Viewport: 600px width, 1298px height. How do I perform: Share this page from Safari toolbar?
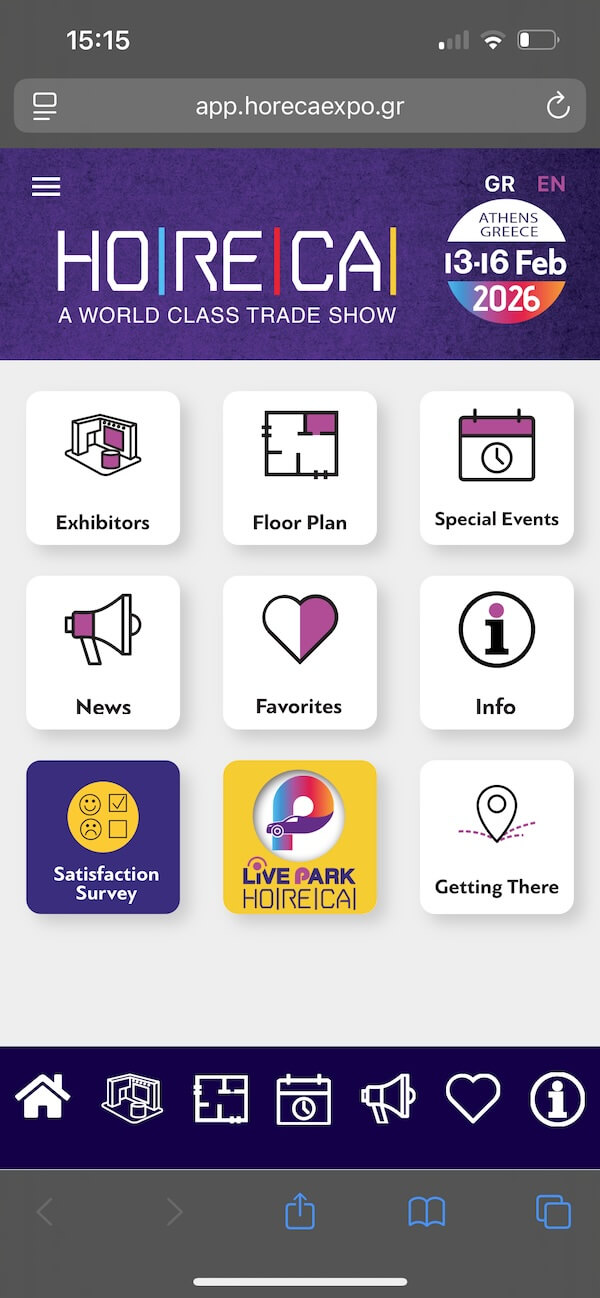(300, 1213)
